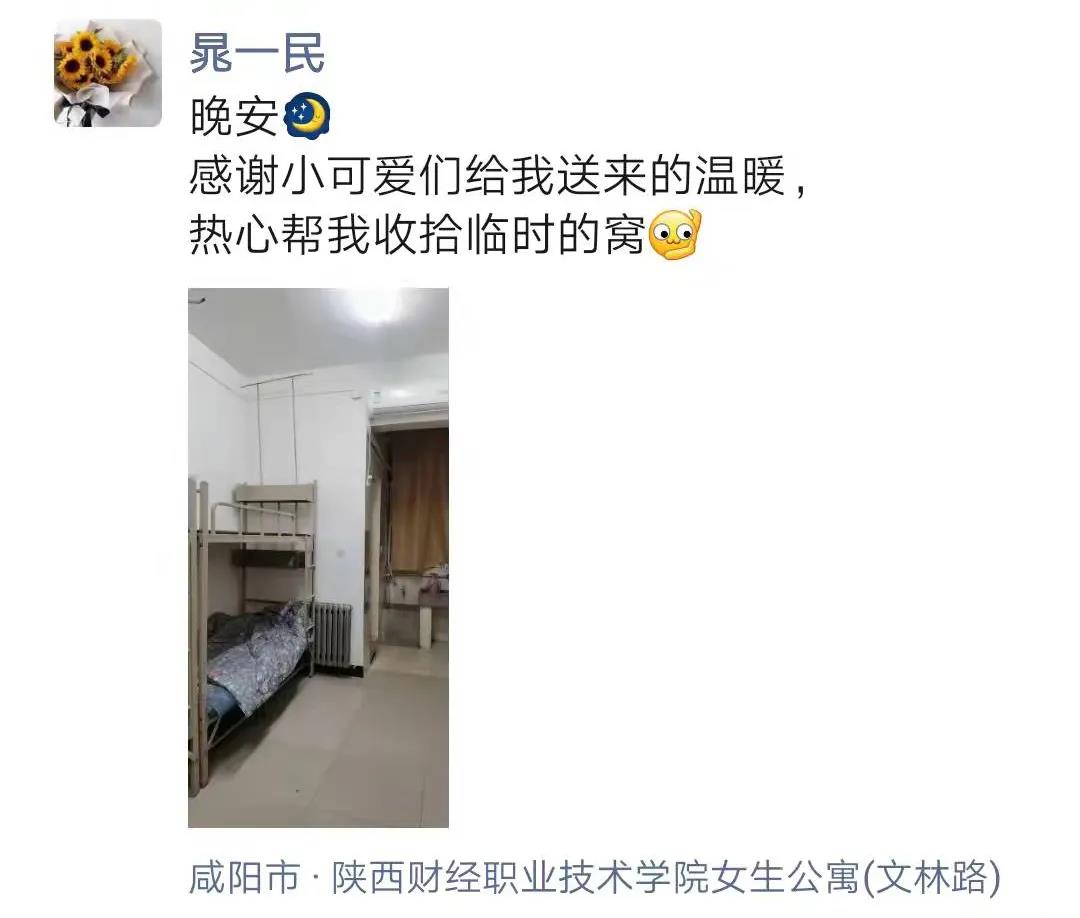Open location 陕西财经职业技术学院女生公寓(文林路)
1080x918 pixels.
click(x=595, y=879)
